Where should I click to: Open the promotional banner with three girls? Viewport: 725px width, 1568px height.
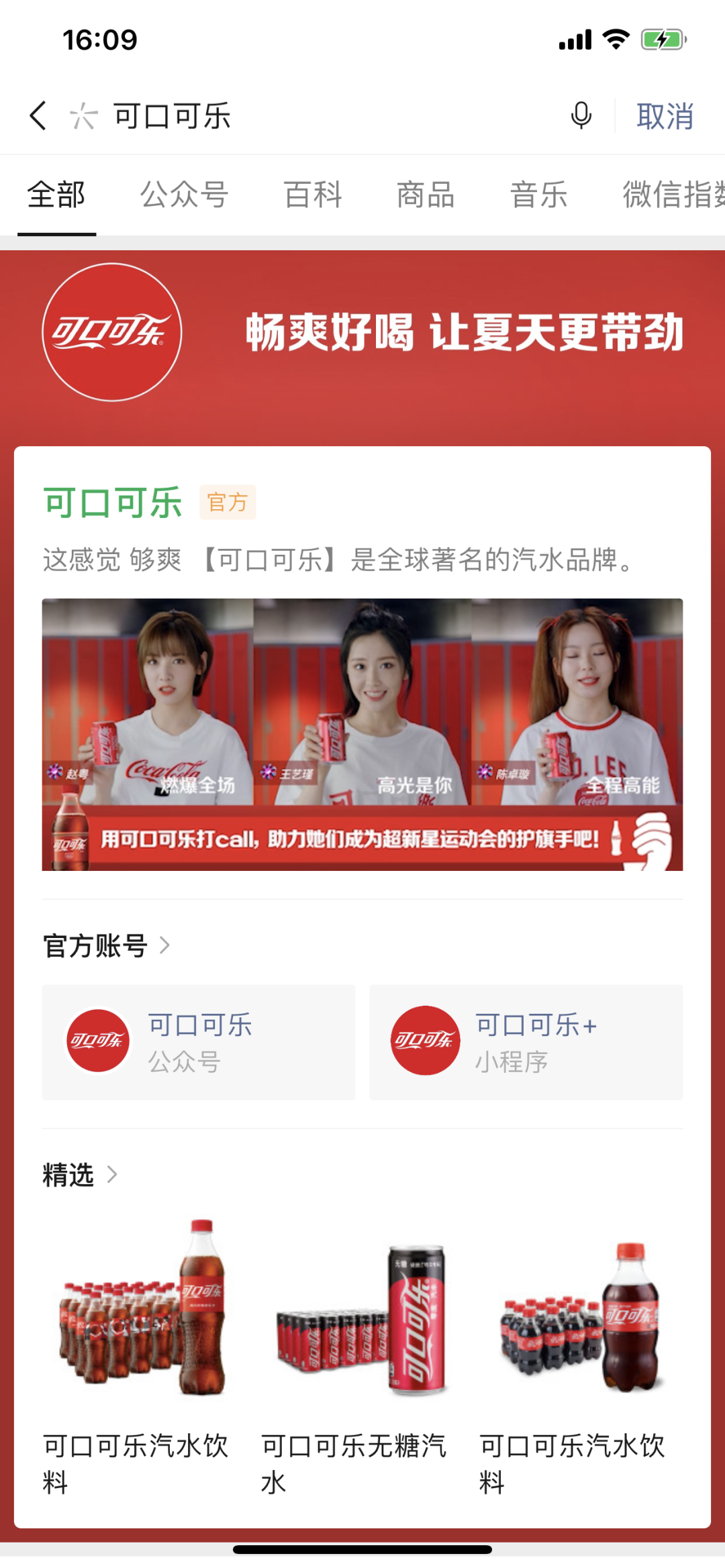(362, 735)
